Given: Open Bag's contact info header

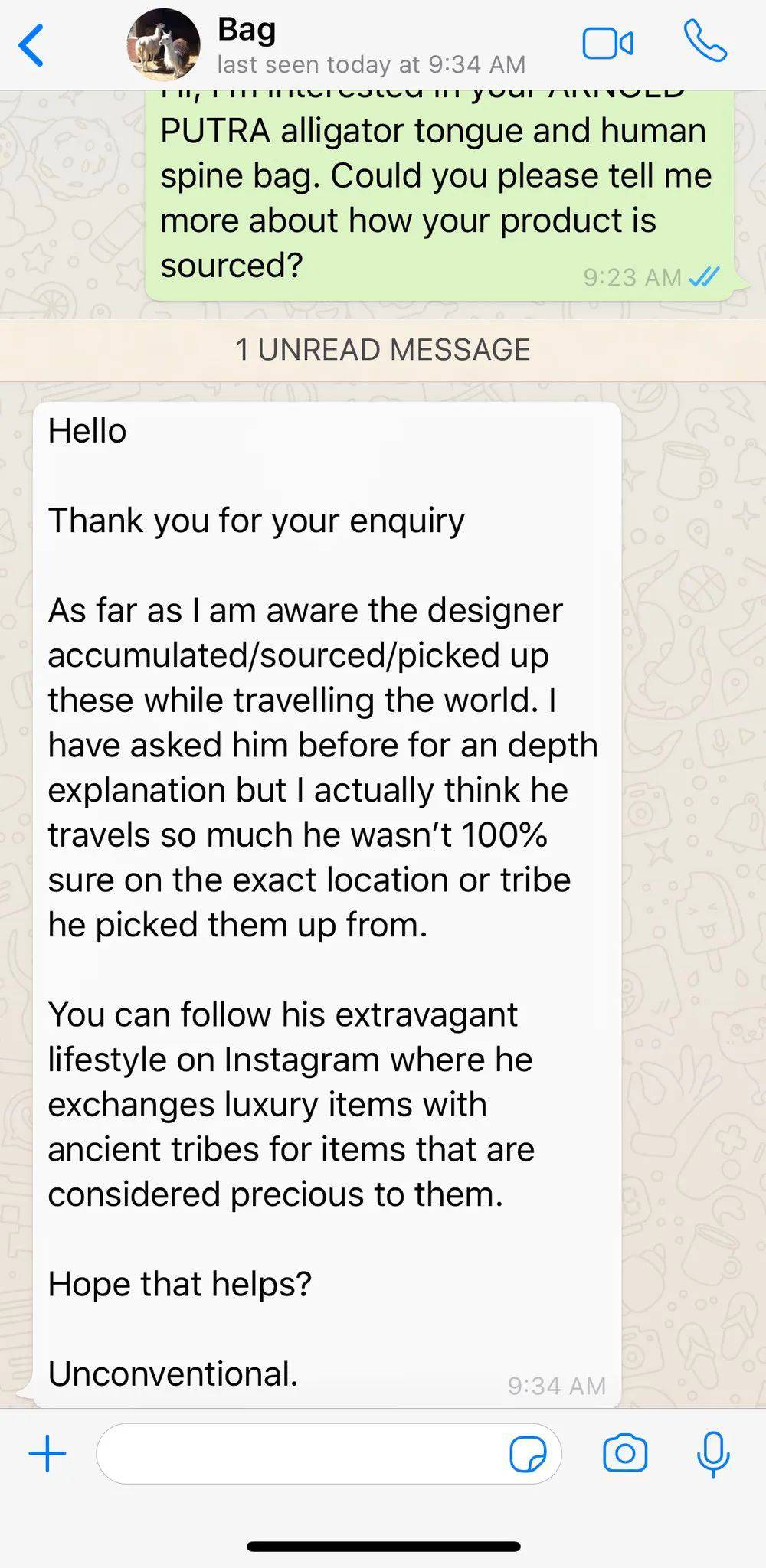Looking at the screenshot, I should (327, 45).
